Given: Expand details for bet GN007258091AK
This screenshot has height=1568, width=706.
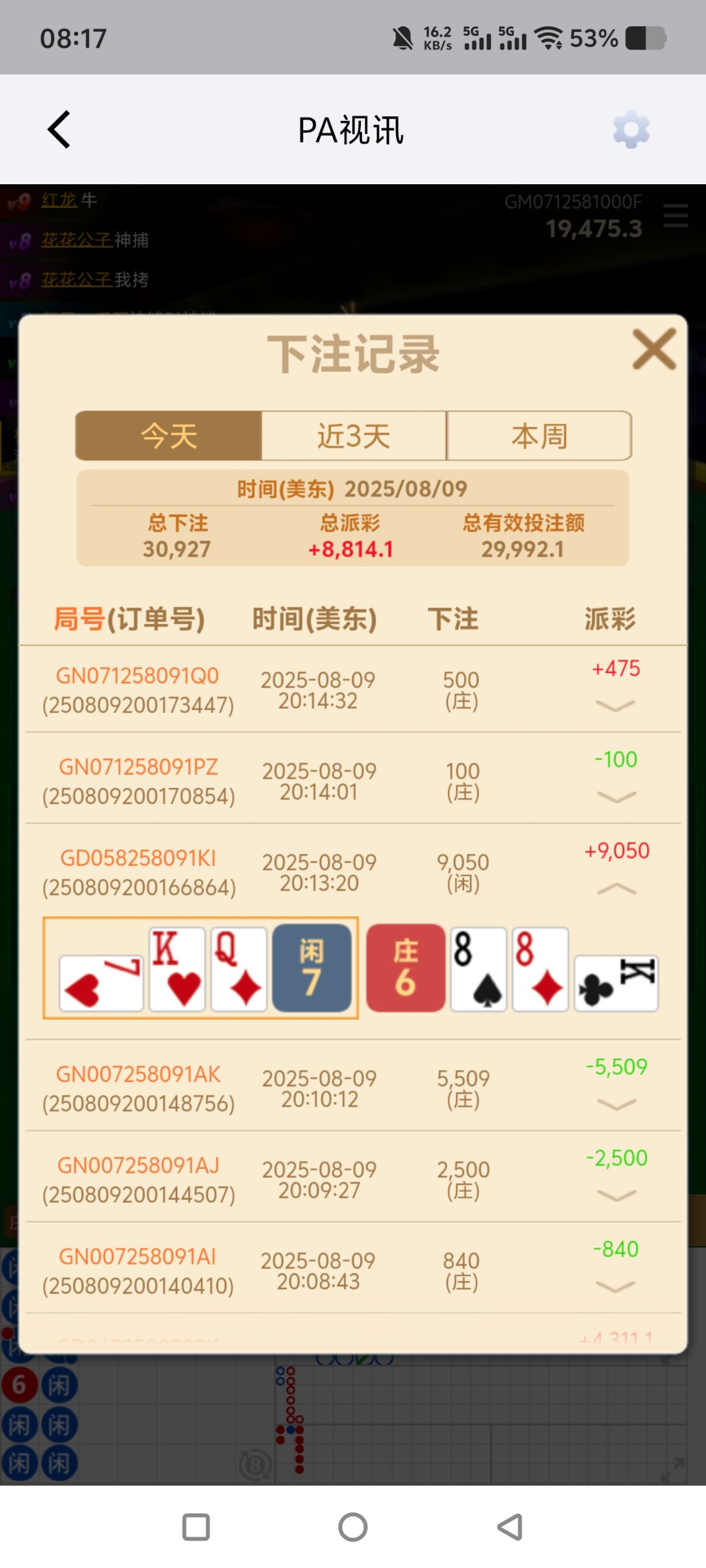Looking at the screenshot, I should [616, 1105].
